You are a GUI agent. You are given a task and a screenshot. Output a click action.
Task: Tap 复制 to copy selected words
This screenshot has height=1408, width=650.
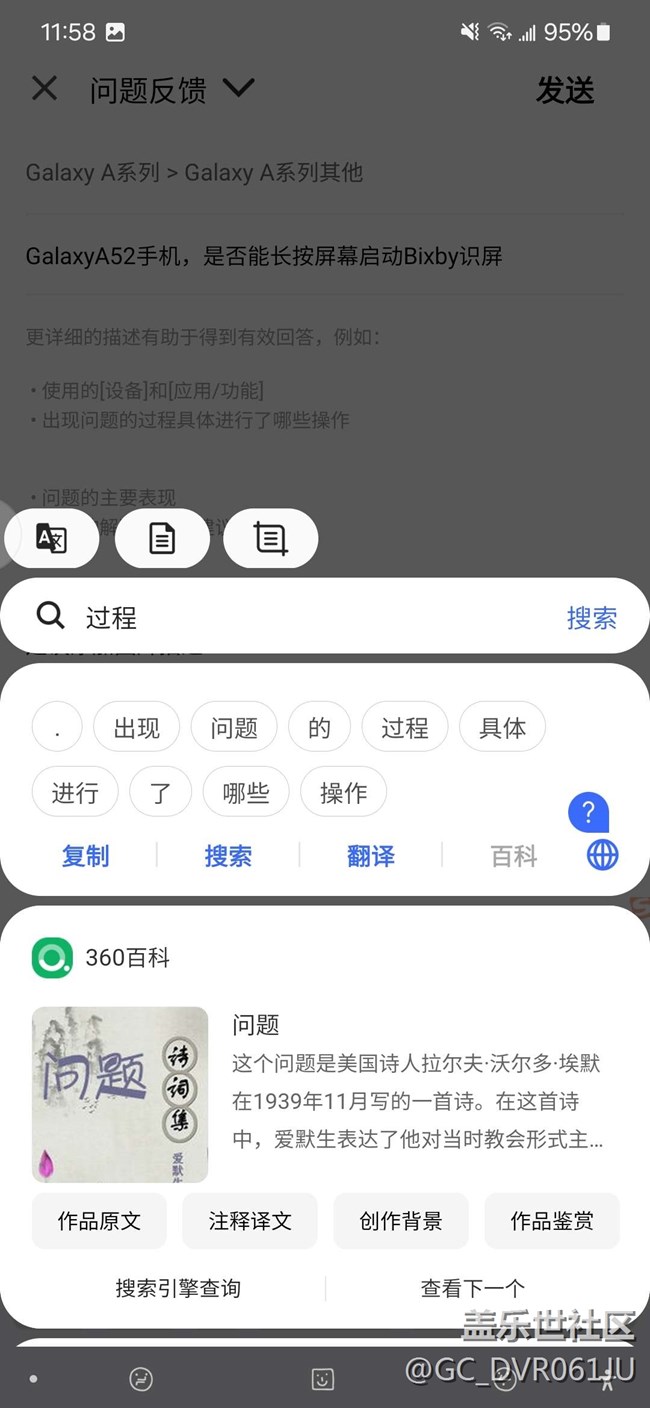[x=85, y=856]
